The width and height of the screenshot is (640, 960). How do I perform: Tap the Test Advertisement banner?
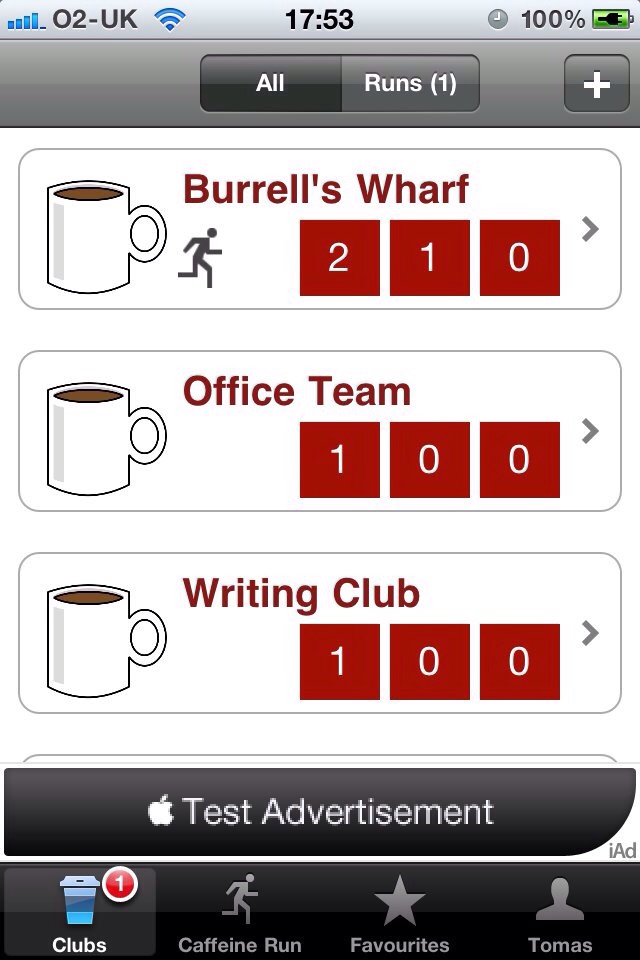click(x=320, y=811)
